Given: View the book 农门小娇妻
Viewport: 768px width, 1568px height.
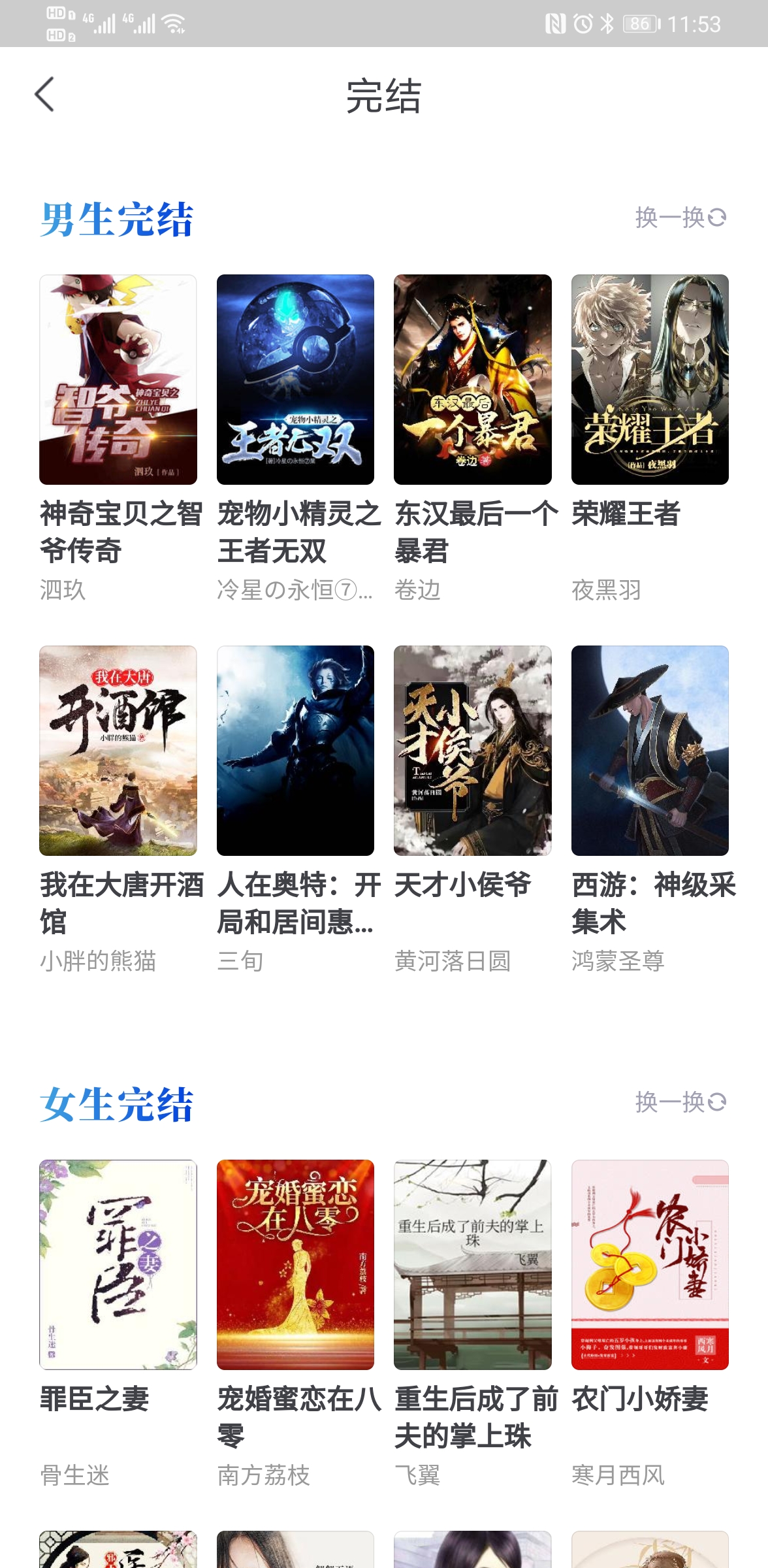Looking at the screenshot, I should pos(650,1264).
